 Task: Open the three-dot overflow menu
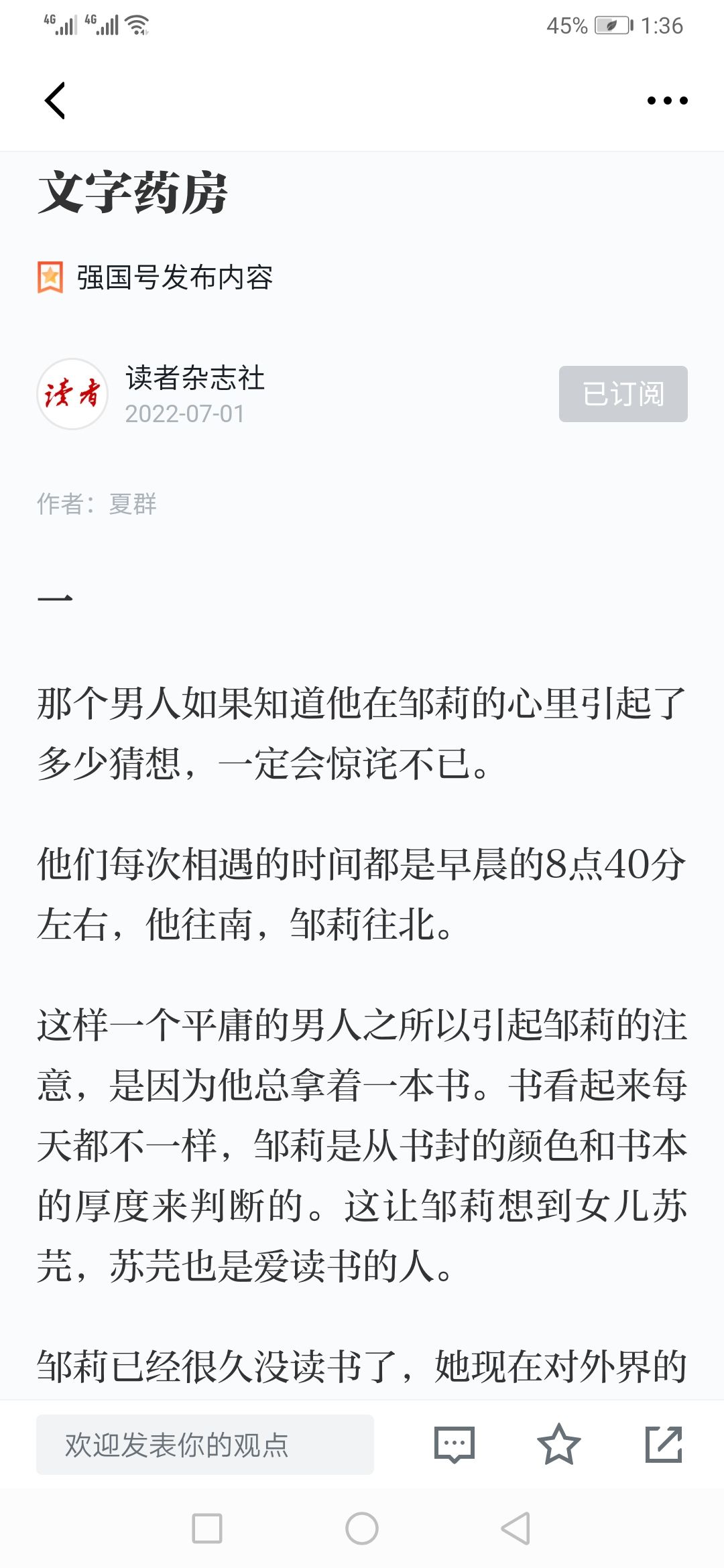tap(667, 101)
